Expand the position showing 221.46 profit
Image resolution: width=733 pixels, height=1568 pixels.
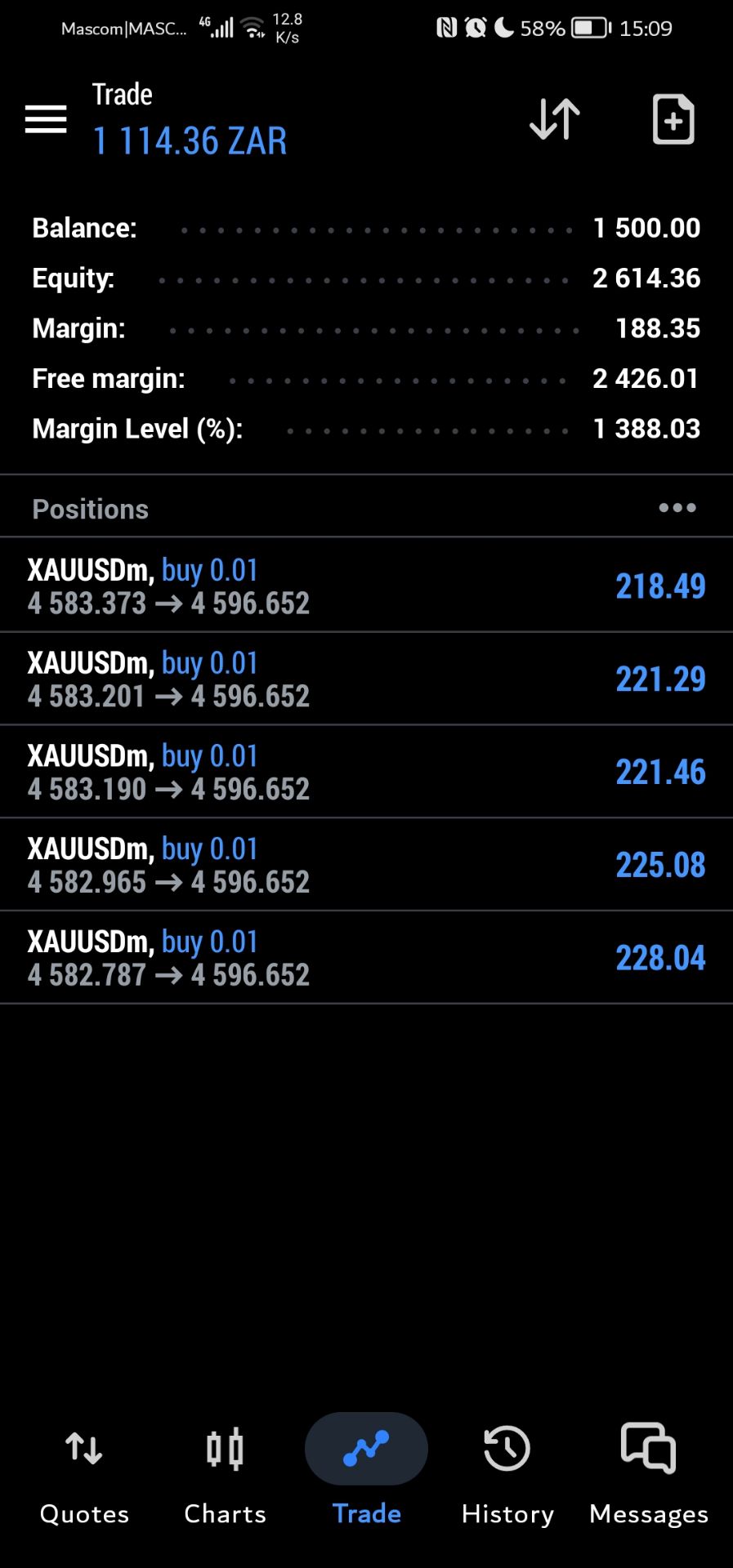coord(366,772)
